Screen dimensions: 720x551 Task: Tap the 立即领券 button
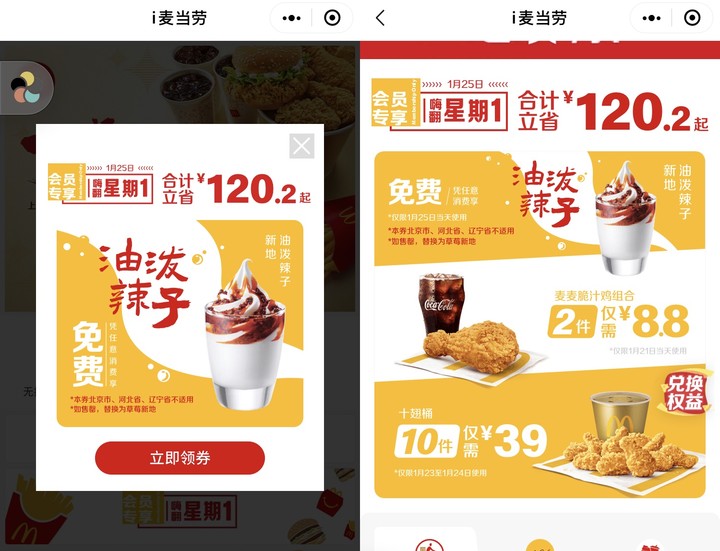[180, 458]
